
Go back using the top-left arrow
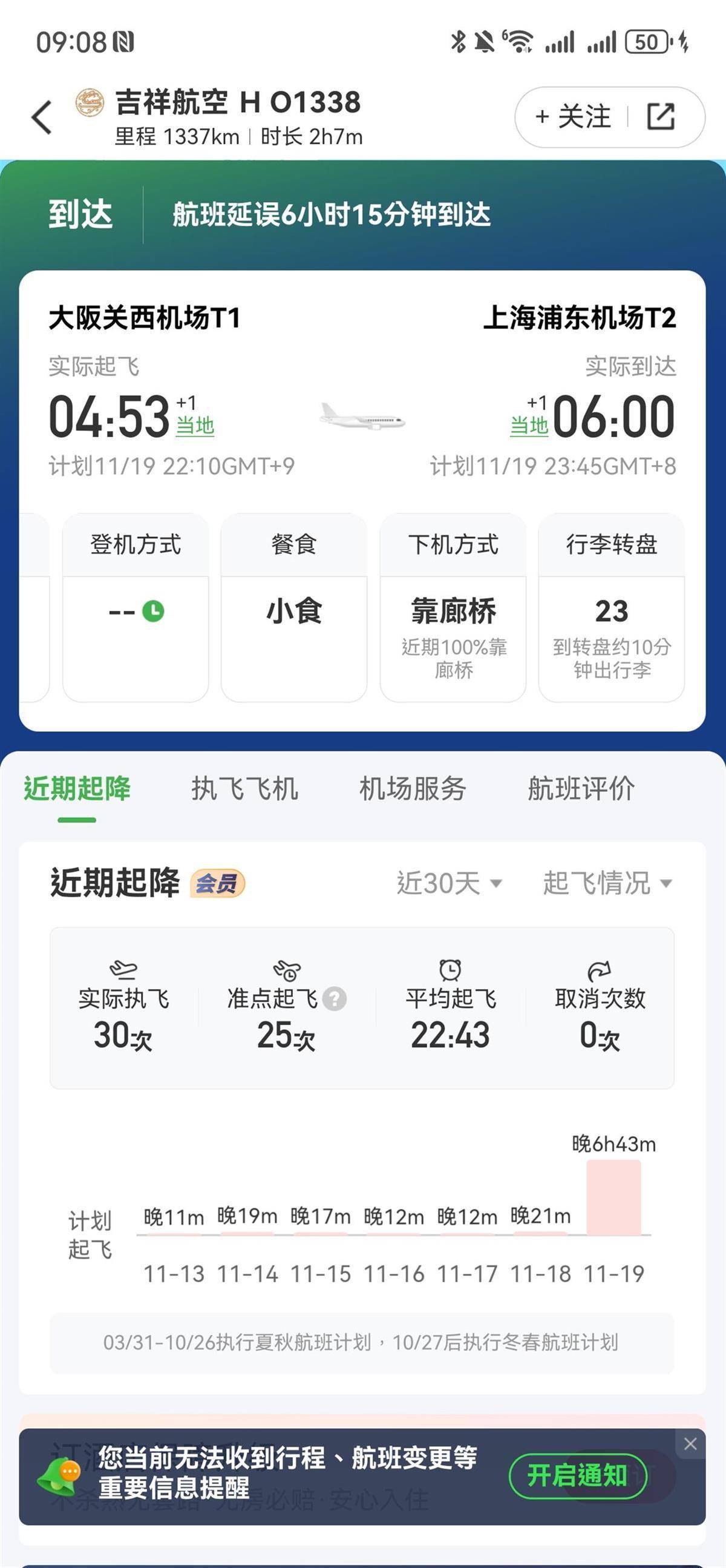click(41, 117)
